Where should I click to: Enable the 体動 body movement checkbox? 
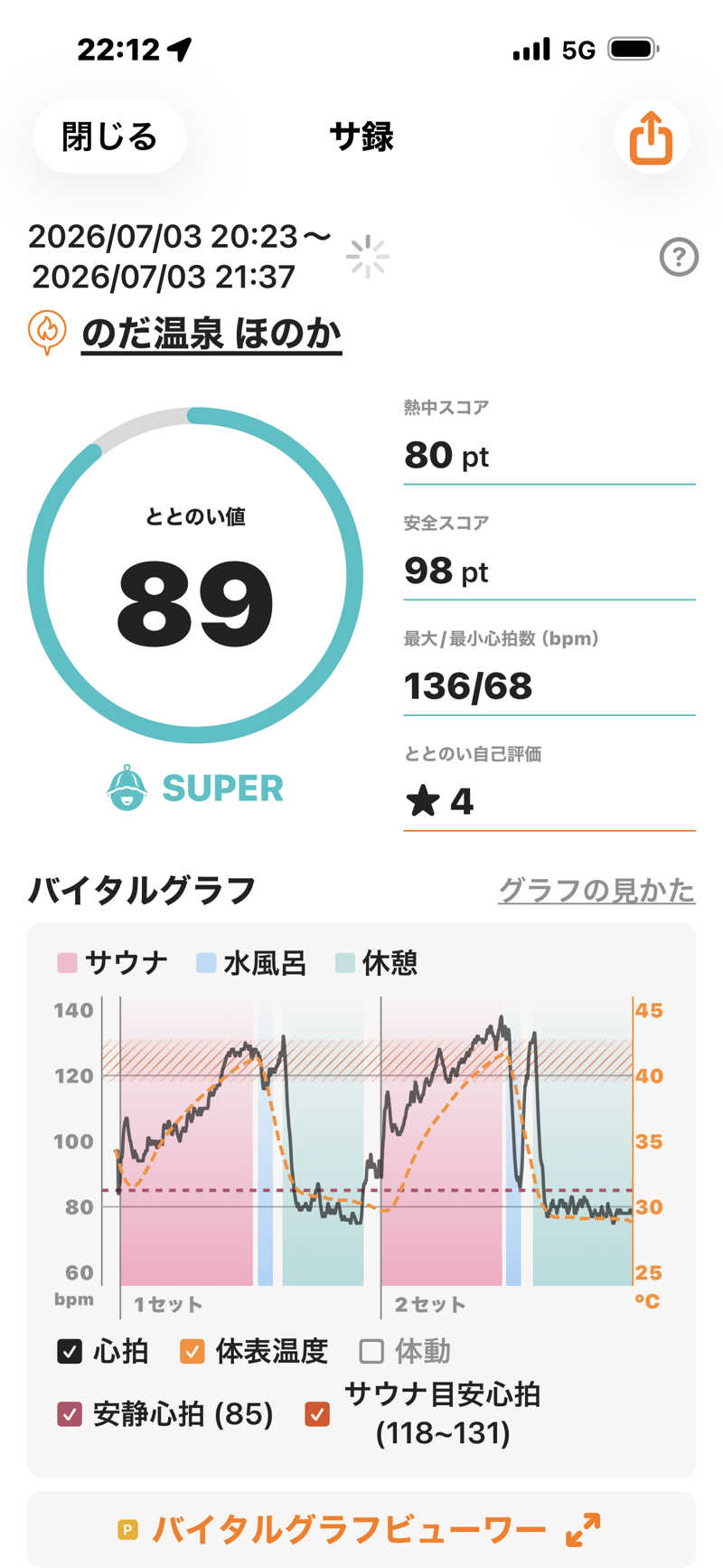[371, 1351]
